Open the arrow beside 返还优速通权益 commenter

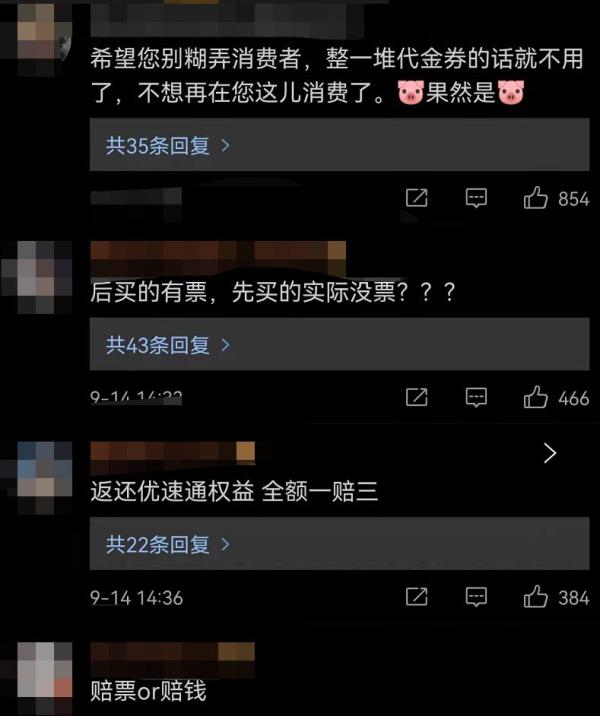(x=549, y=454)
